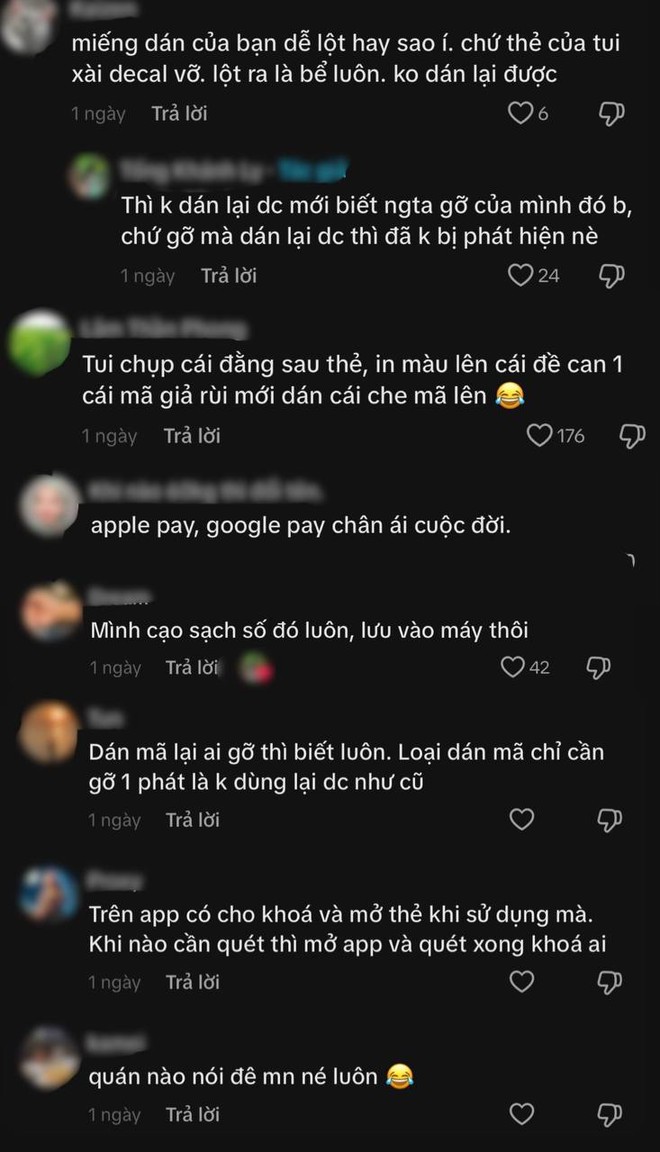Reply to the comment 'Thì k dán lại dc'
This screenshot has width=660, height=1152.
click(228, 275)
